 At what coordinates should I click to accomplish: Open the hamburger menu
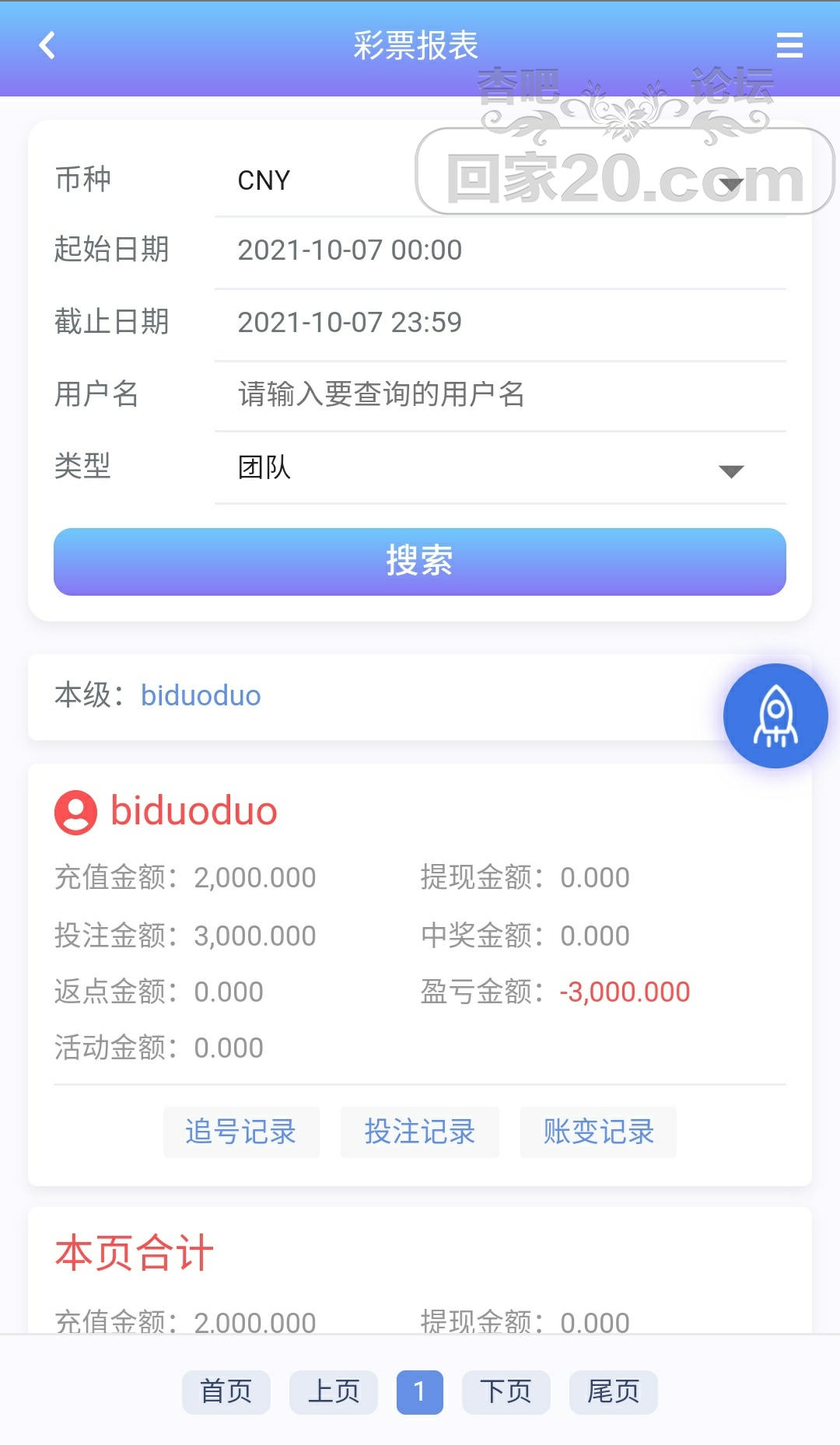coord(789,45)
